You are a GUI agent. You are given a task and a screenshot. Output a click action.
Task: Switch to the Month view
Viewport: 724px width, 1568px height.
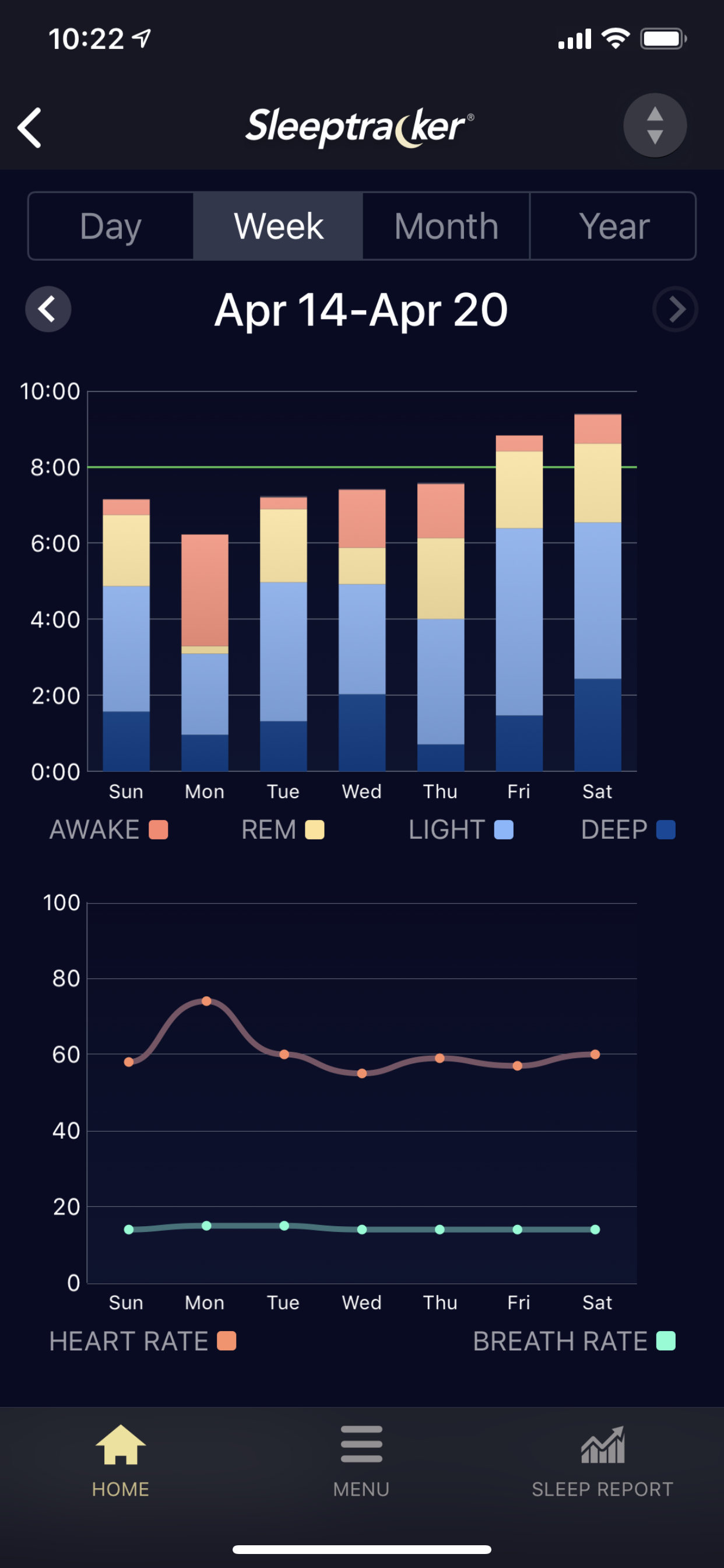point(446,226)
